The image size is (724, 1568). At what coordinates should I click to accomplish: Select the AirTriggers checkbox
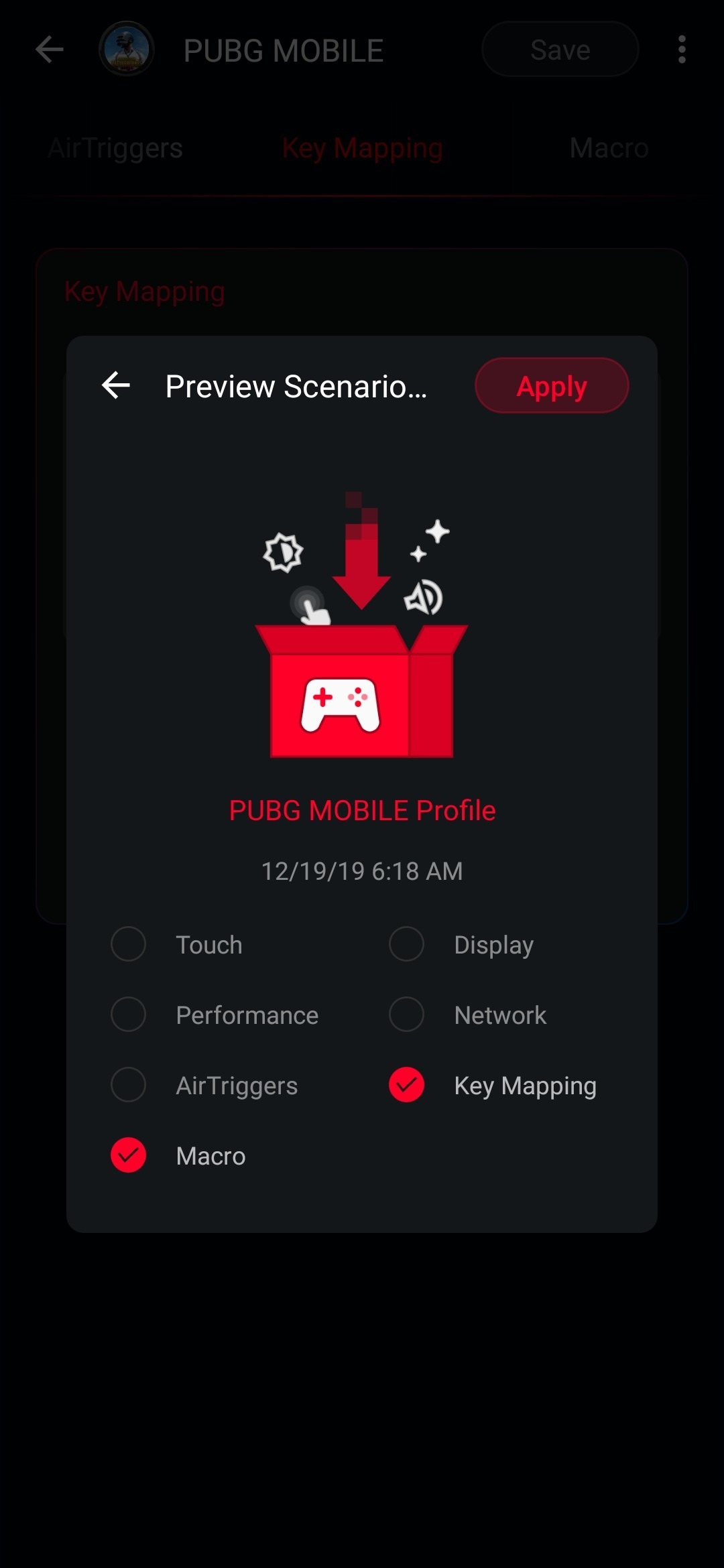tap(128, 1085)
